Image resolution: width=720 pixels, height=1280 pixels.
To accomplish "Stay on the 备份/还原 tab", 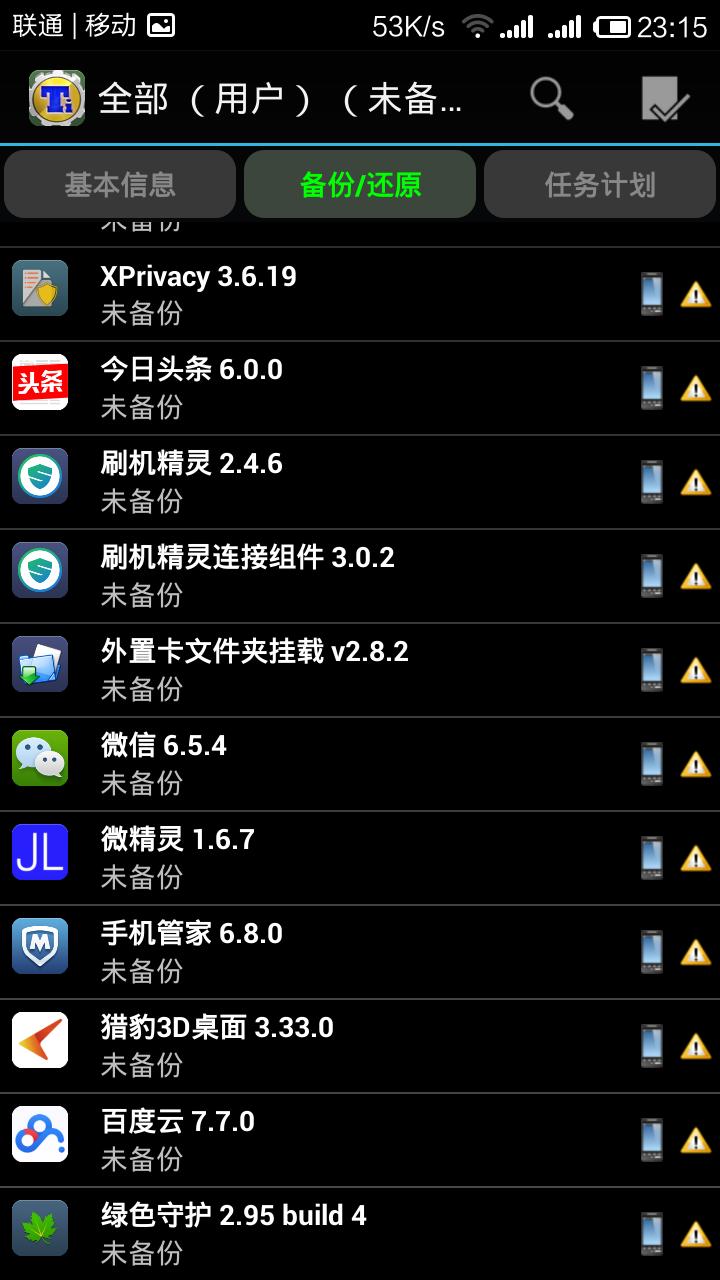I will click(360, 184).
